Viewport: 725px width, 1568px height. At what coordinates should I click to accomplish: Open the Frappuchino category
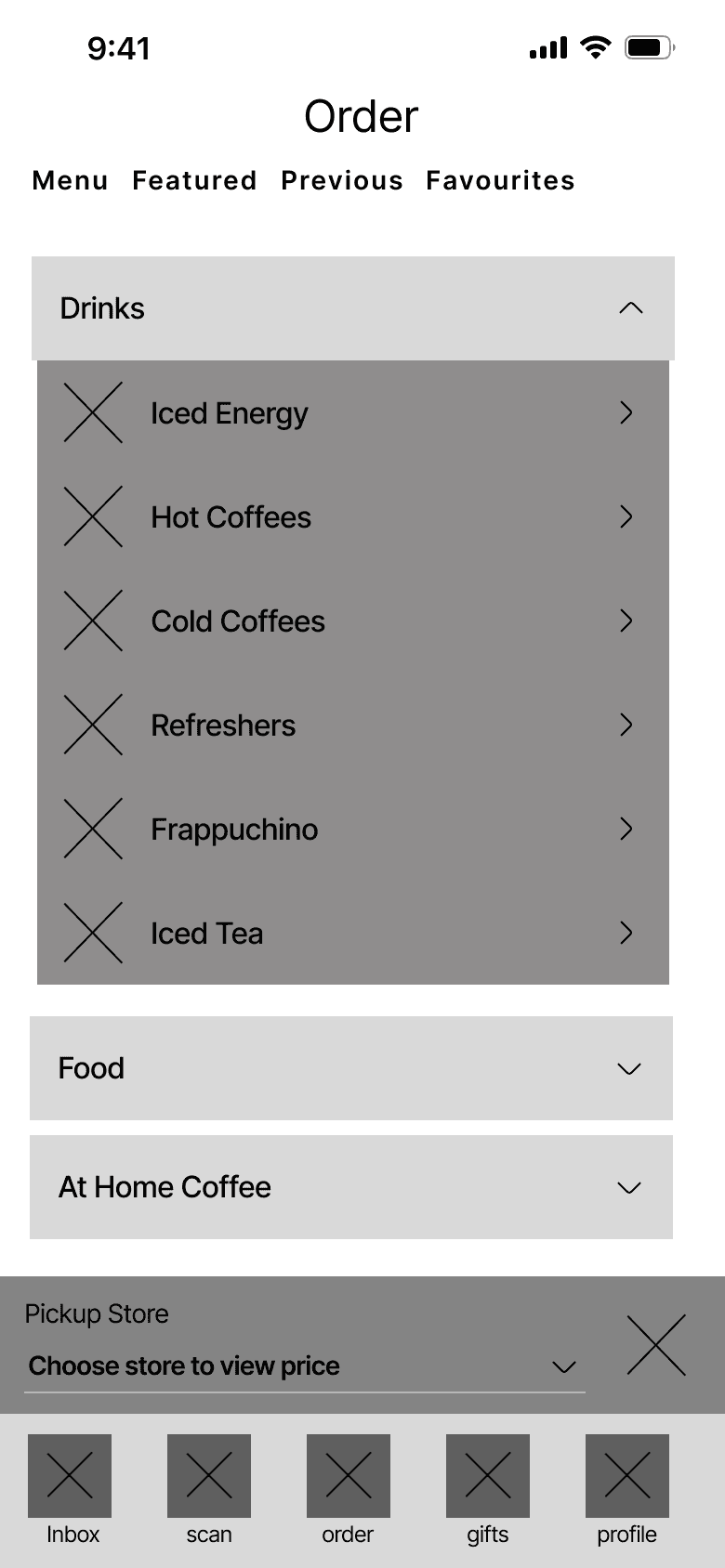(353, 829)
